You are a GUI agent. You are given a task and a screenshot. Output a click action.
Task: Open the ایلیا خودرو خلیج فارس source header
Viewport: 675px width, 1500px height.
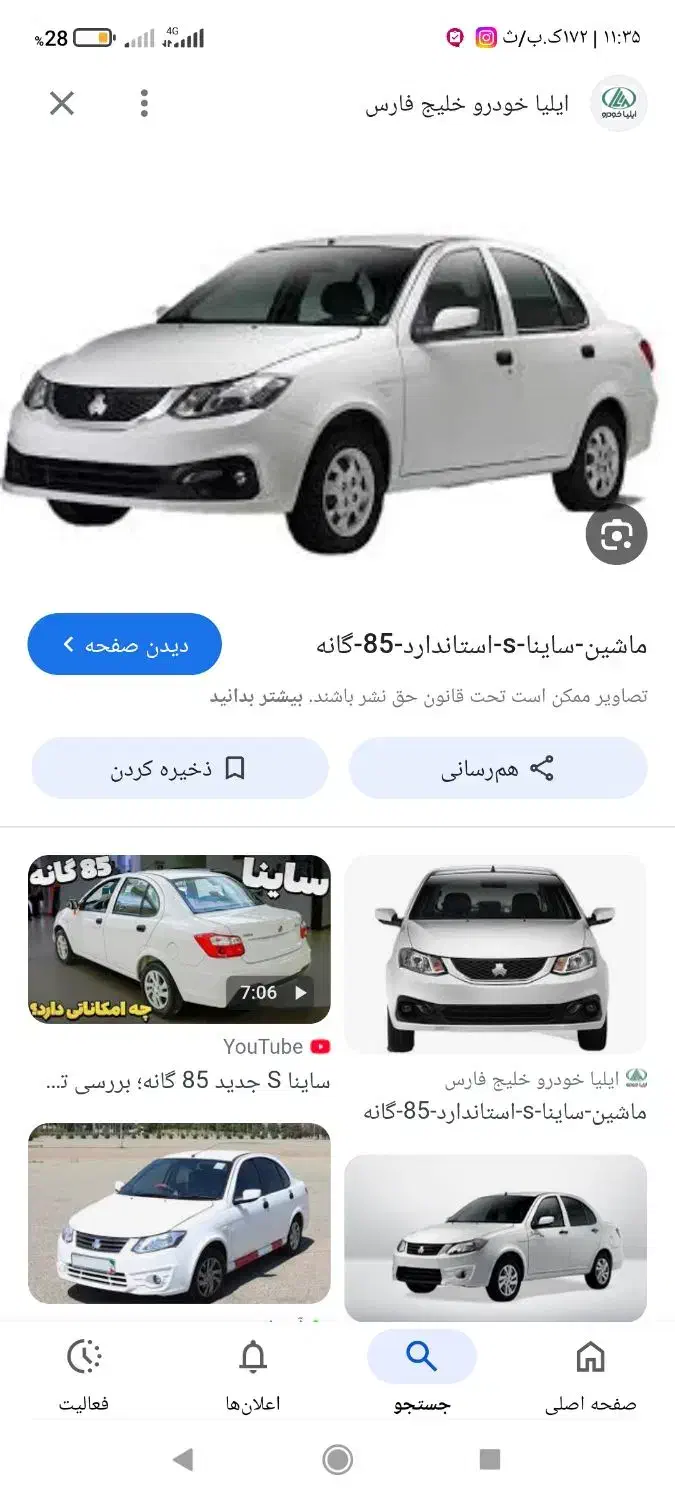pyautogui.click(x=506, y=104)
